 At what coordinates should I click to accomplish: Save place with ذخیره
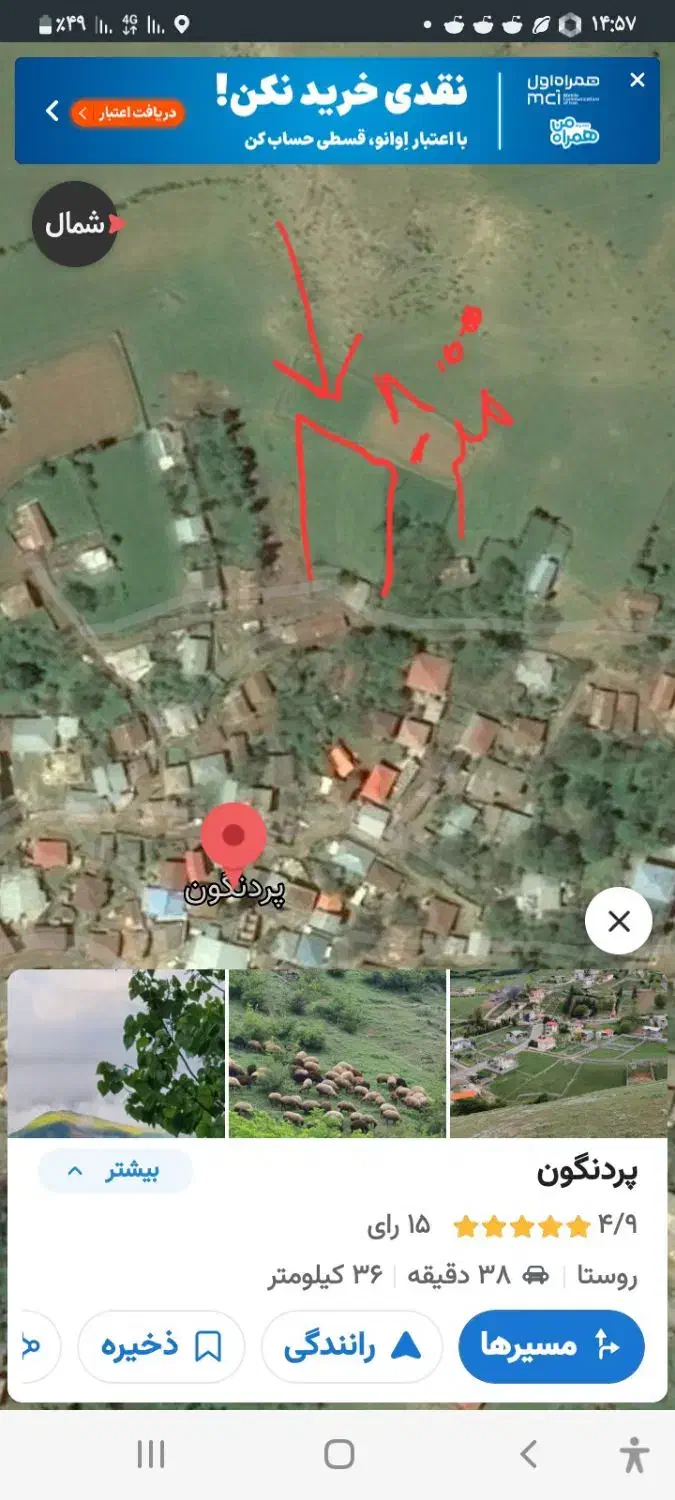click(x=161, y=1346)
